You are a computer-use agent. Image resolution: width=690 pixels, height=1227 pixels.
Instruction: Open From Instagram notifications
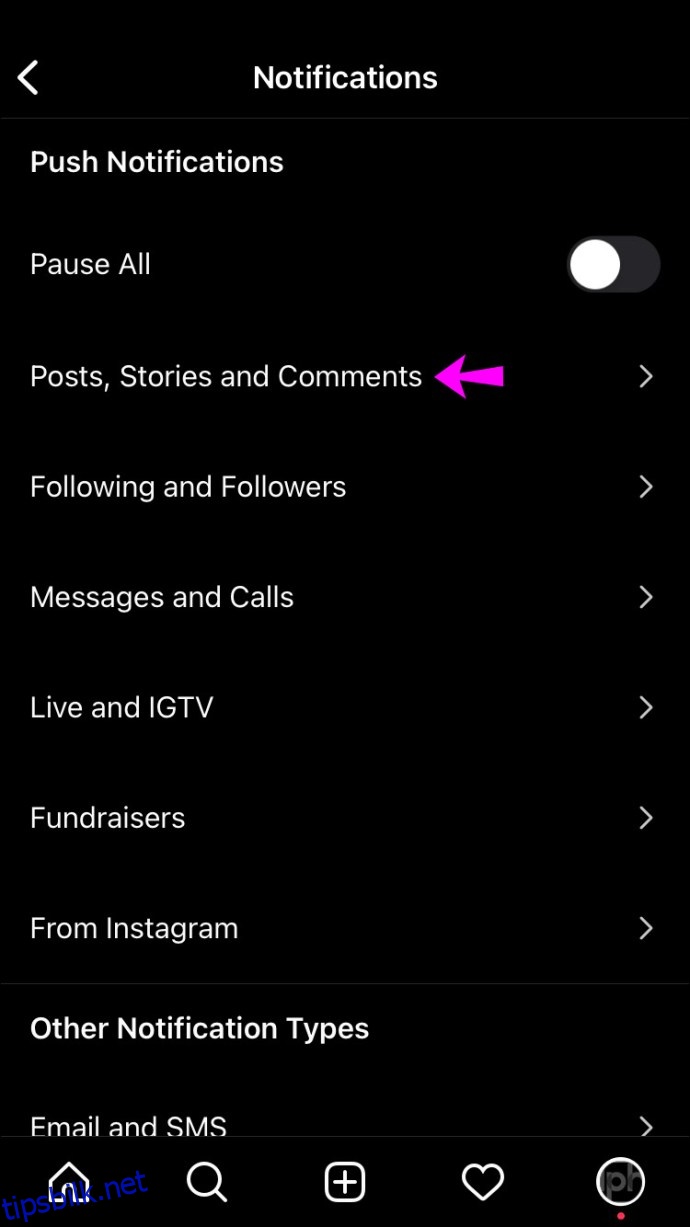[x=345, y=928]
